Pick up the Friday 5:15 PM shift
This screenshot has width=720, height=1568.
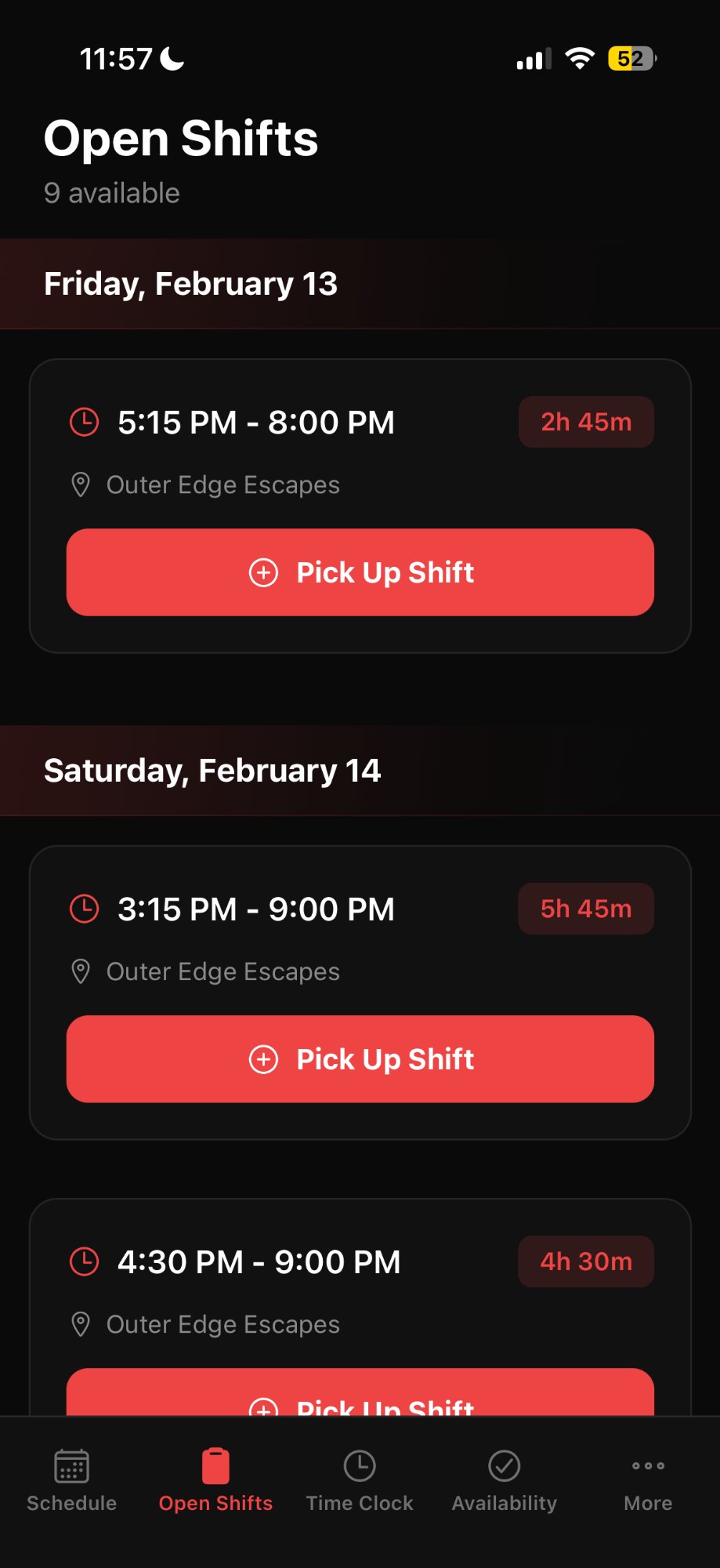(360, 572)
